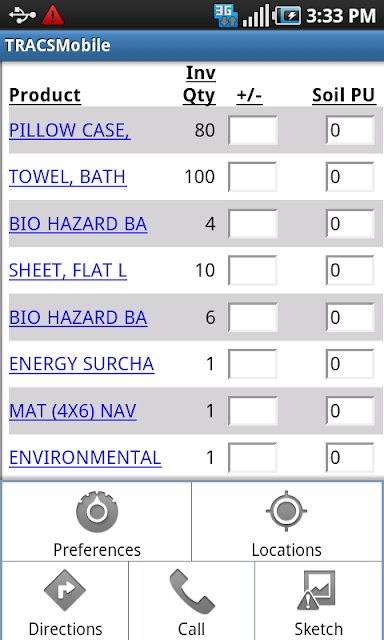The image size is (384, 640).
Task: Select the +/- field for TOWEL, BATH
Action: 253,177
